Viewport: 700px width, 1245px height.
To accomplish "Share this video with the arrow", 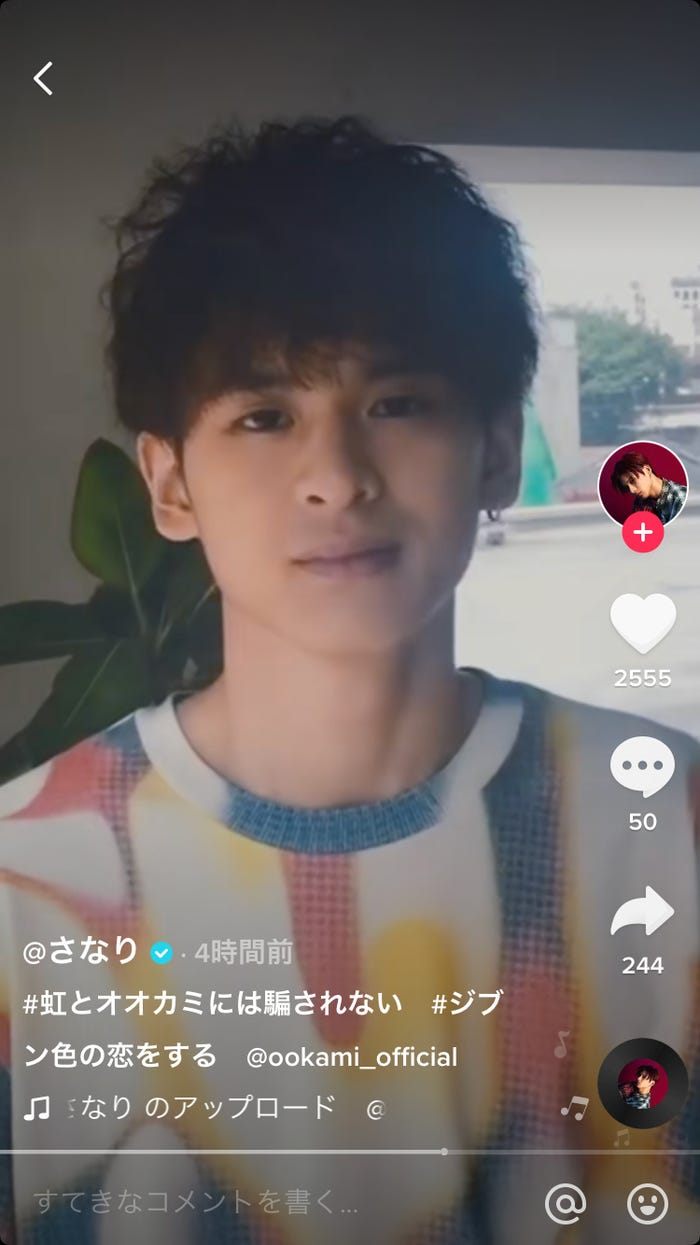I will pos(642,911).
